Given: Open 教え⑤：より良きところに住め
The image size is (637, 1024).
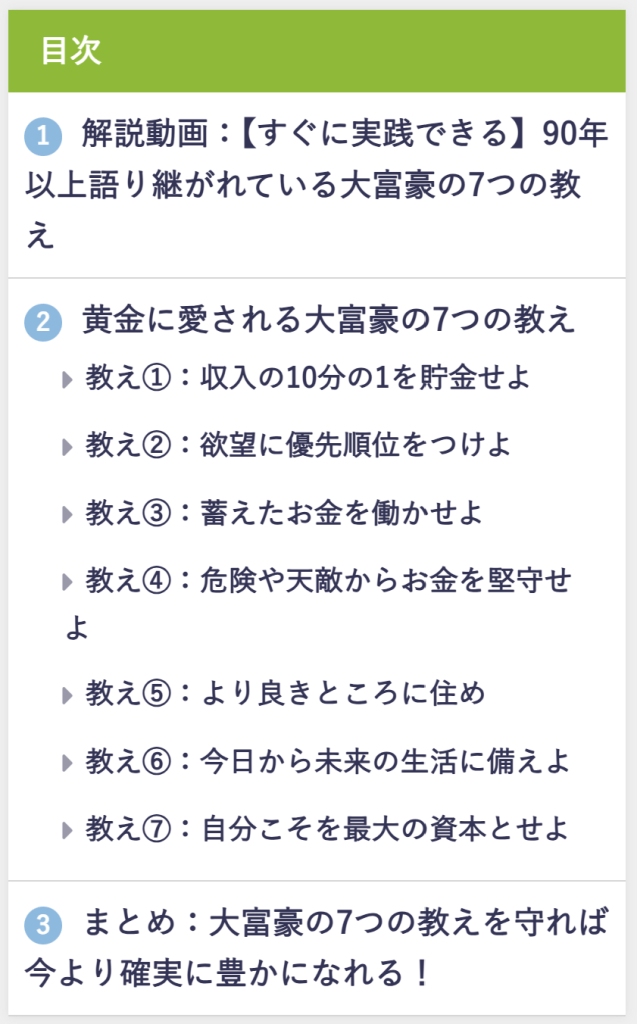Looking at the screenshot, I should (x=286, y=693).
